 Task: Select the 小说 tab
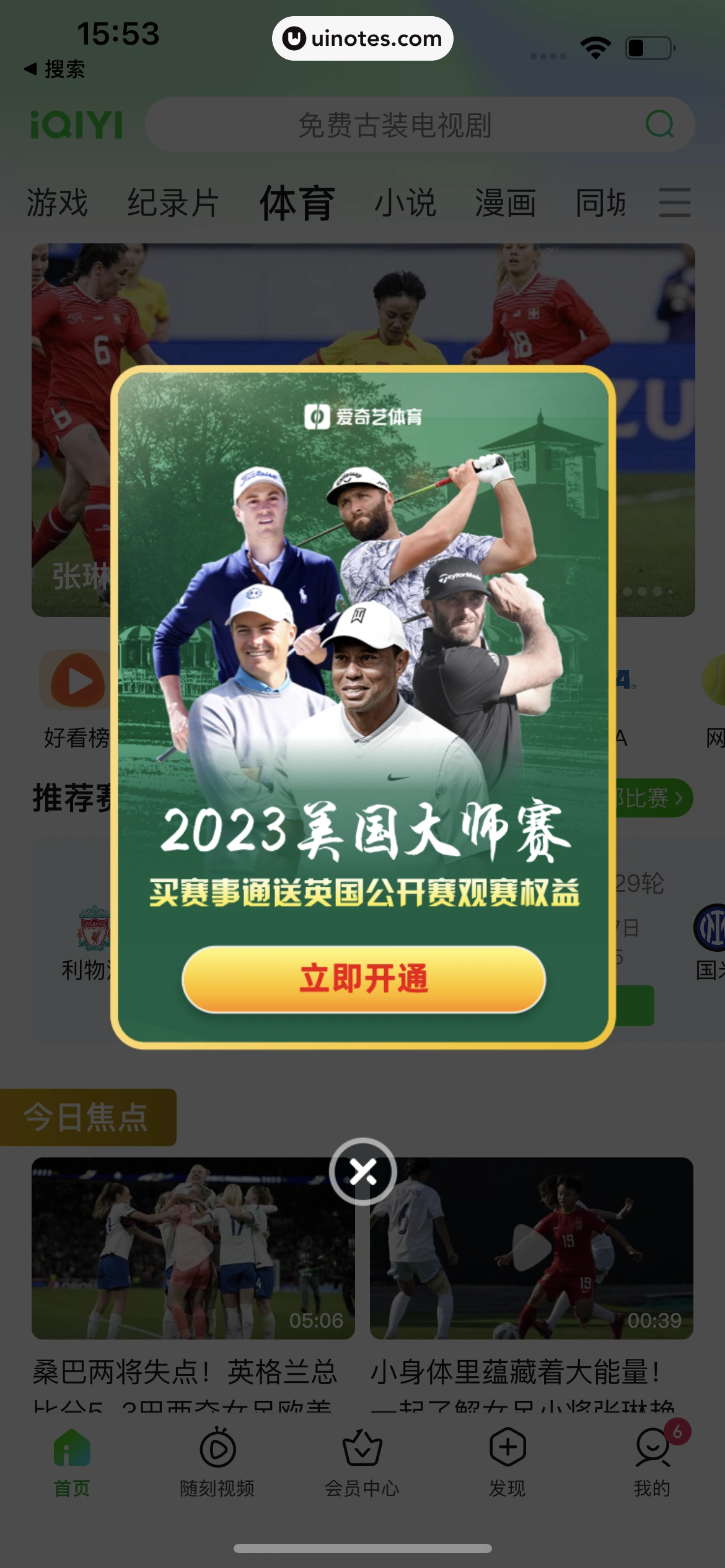(405, 203)
